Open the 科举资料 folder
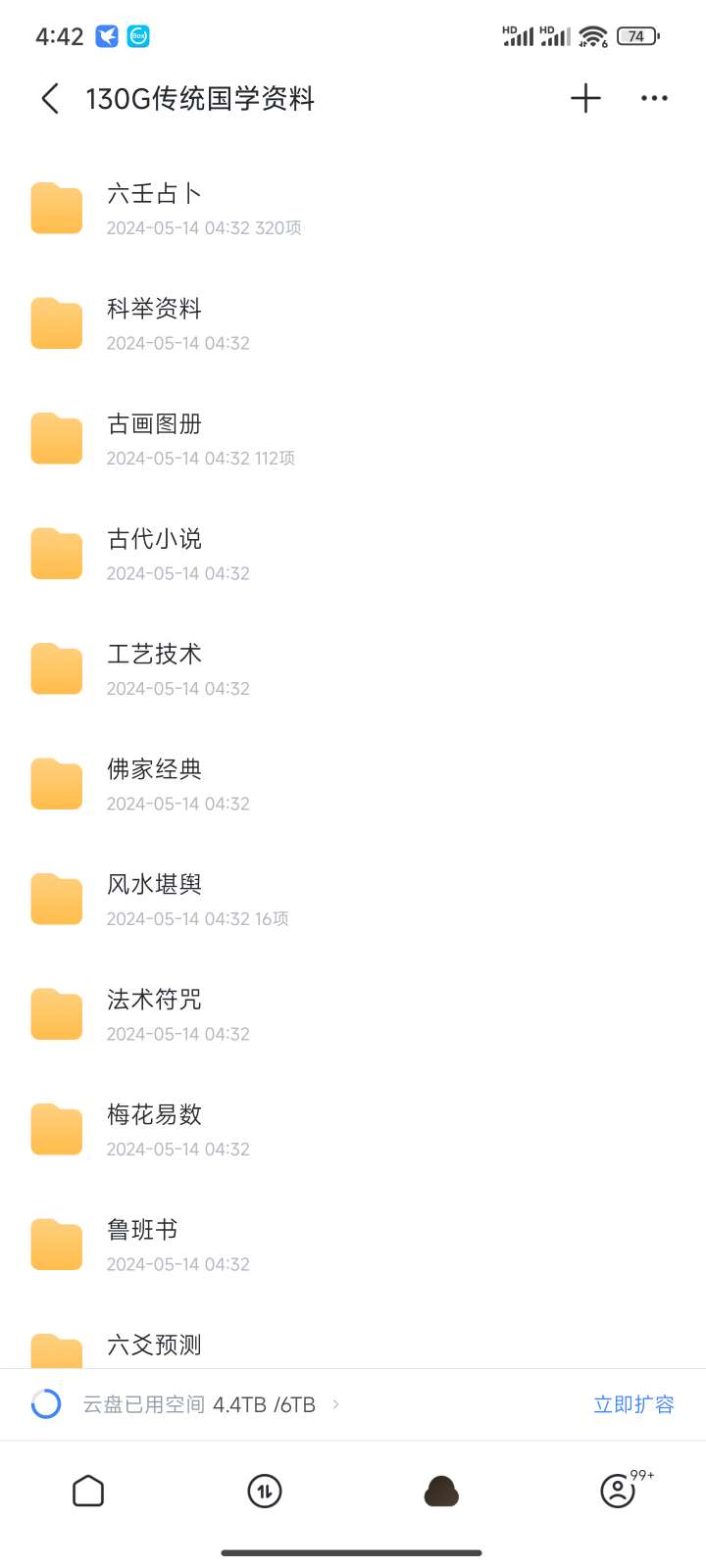This screenshot has height=1568, width=706. pos(353,324)
